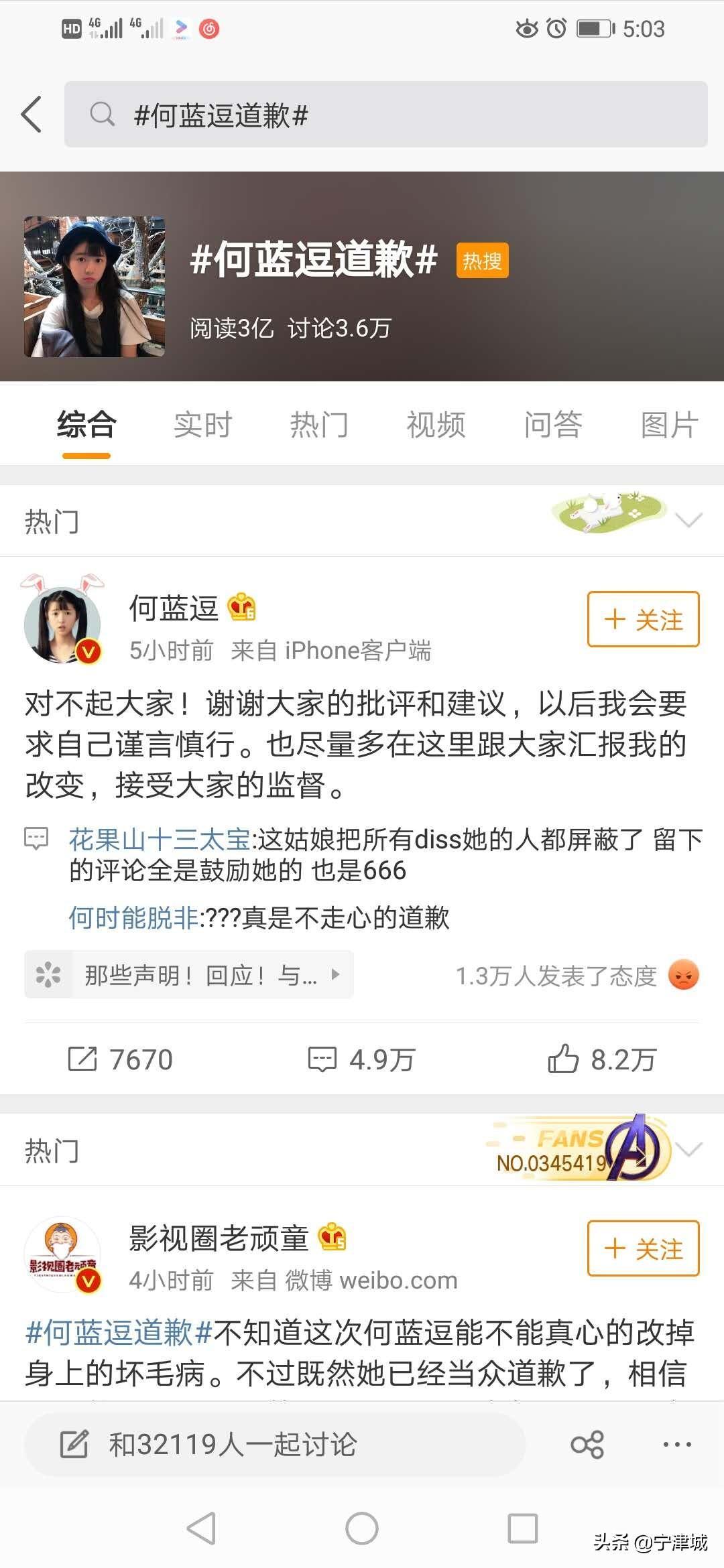Share this topic via bottom share icon

[x=587, y=1444]
